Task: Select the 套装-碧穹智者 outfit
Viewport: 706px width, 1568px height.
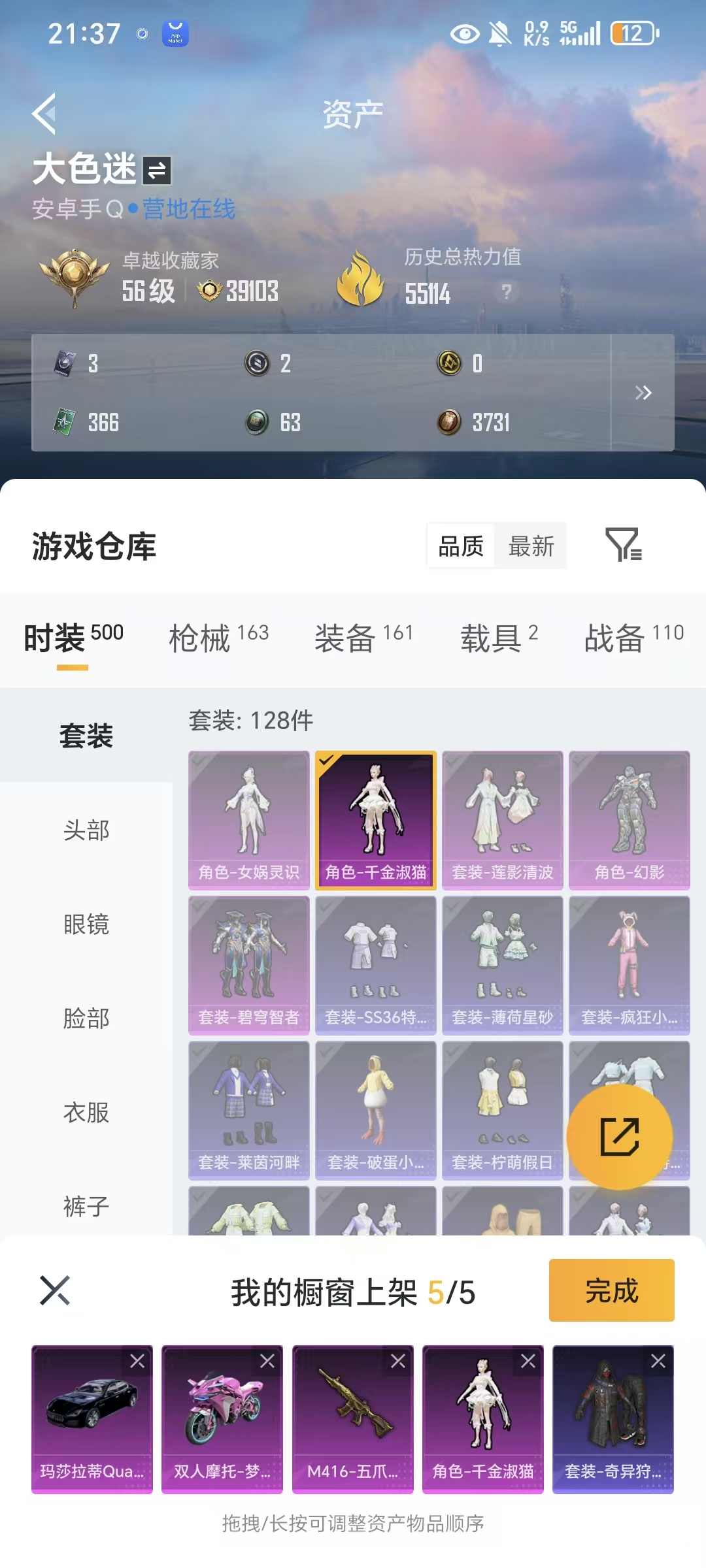Action: click(x=249, y=965)
